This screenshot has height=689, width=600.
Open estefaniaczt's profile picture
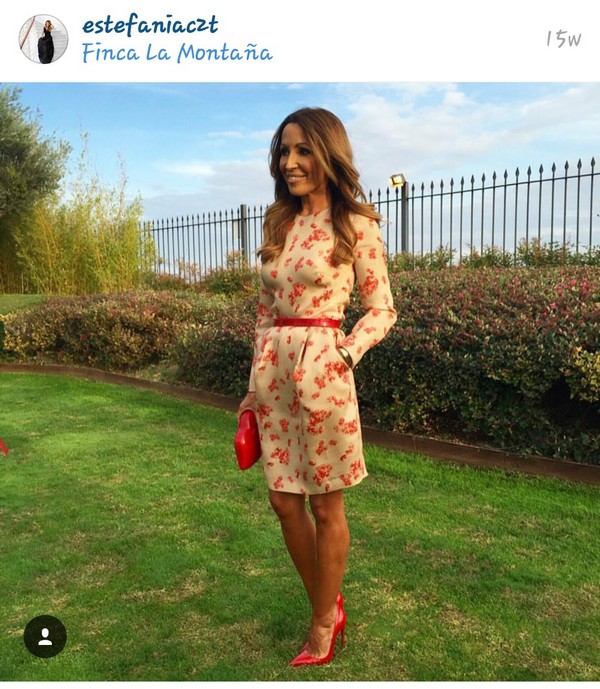43,39
